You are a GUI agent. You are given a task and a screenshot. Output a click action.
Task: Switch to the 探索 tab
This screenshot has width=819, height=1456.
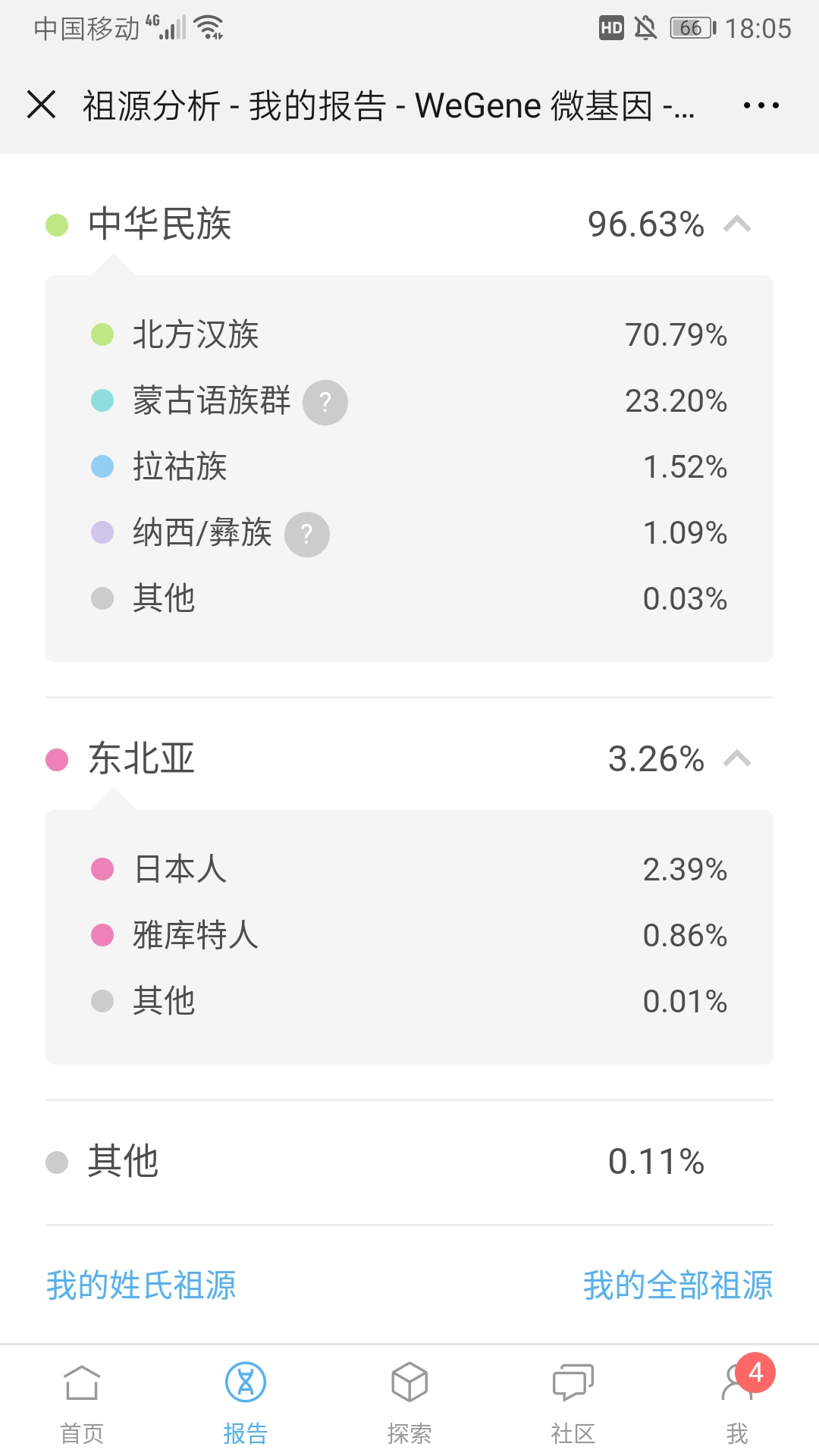tap(409, 1403)
